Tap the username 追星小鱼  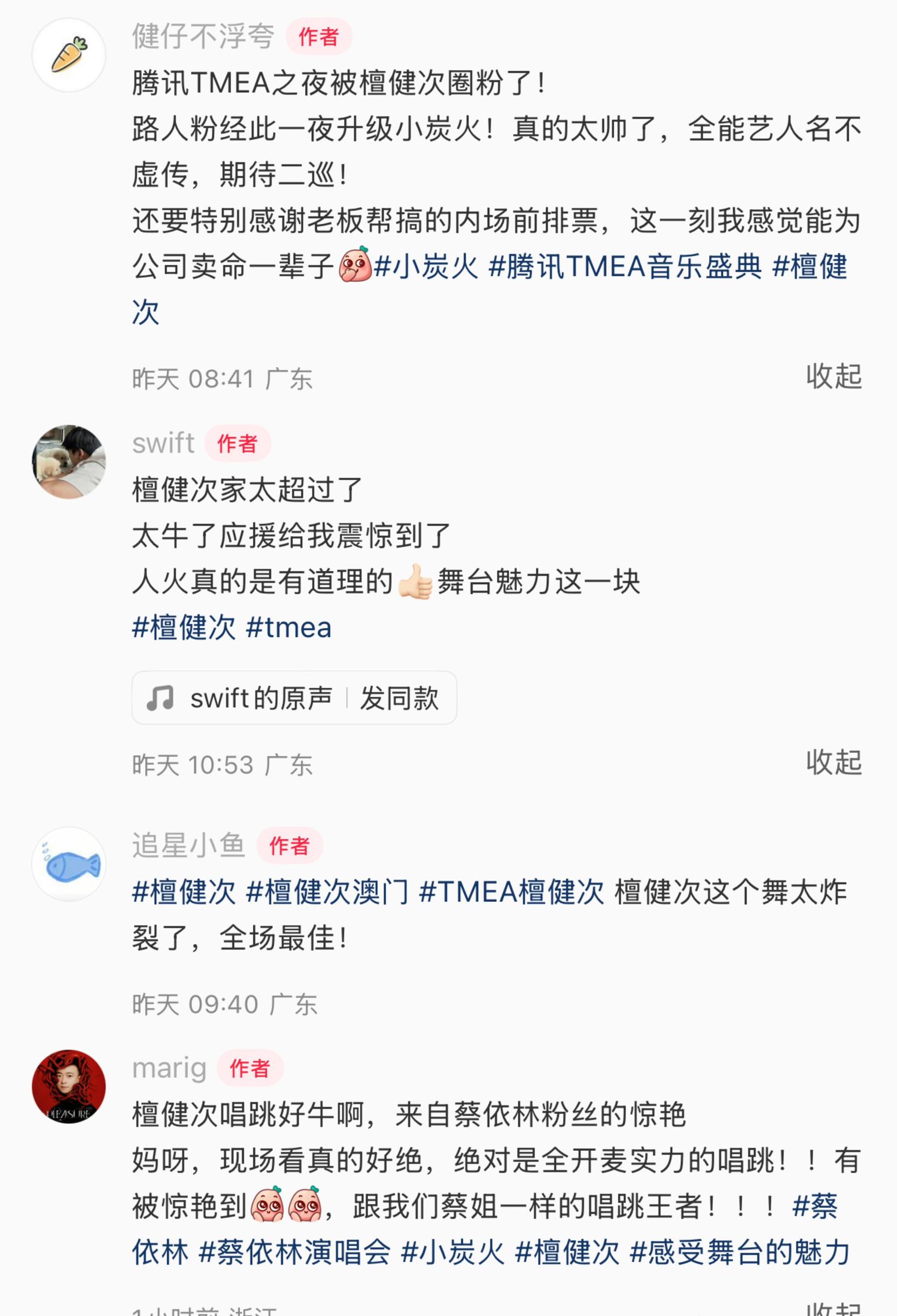click(188, 845)
